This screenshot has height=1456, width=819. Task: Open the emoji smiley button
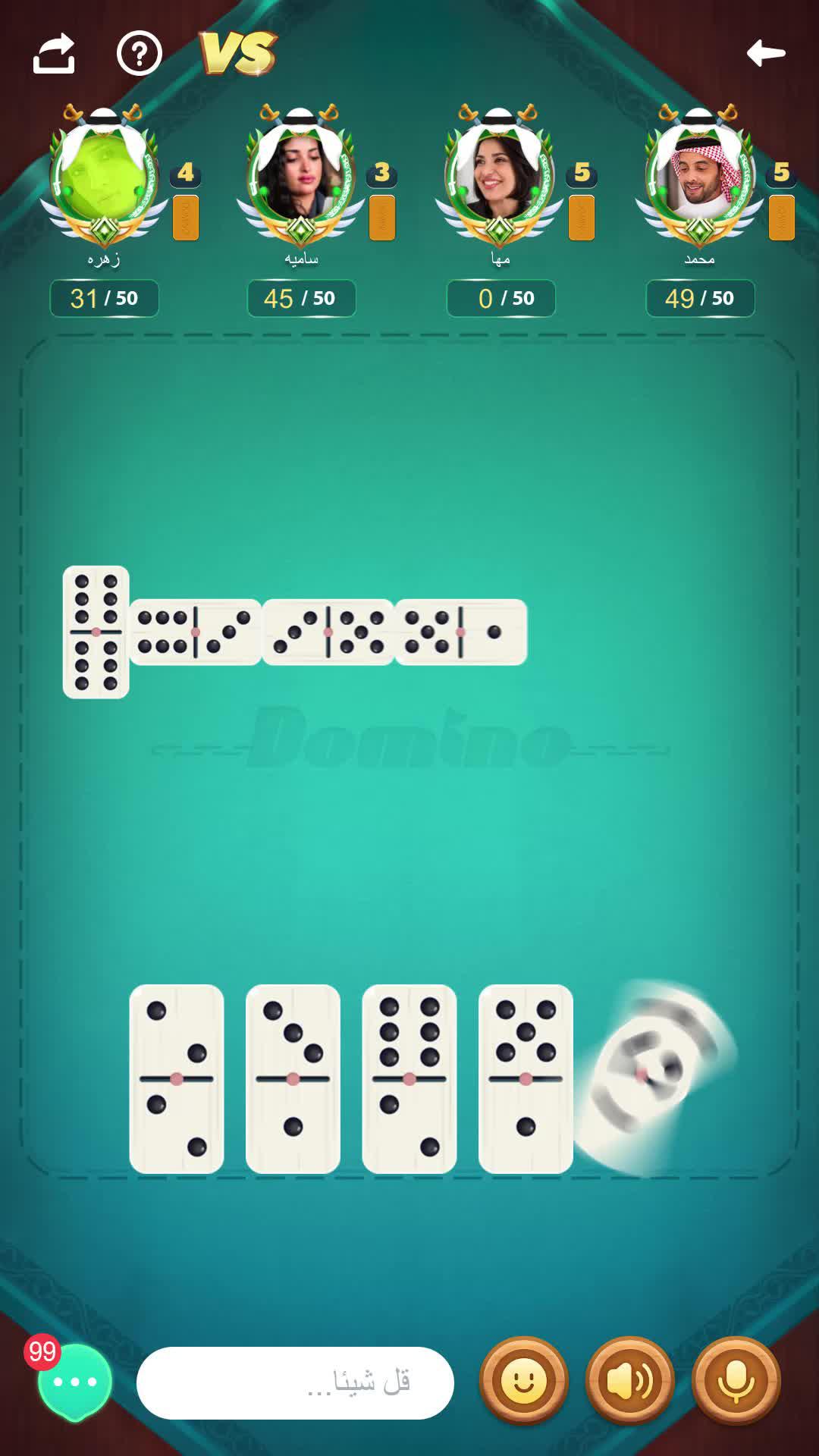coord(523,1381)
